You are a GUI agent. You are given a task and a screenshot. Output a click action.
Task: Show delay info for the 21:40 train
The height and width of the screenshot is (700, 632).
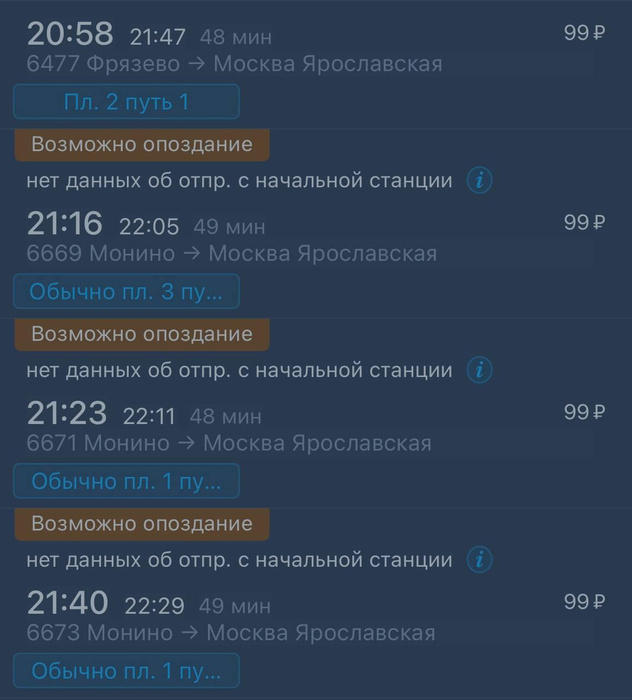pyautogui.click(x=480, y=561)
